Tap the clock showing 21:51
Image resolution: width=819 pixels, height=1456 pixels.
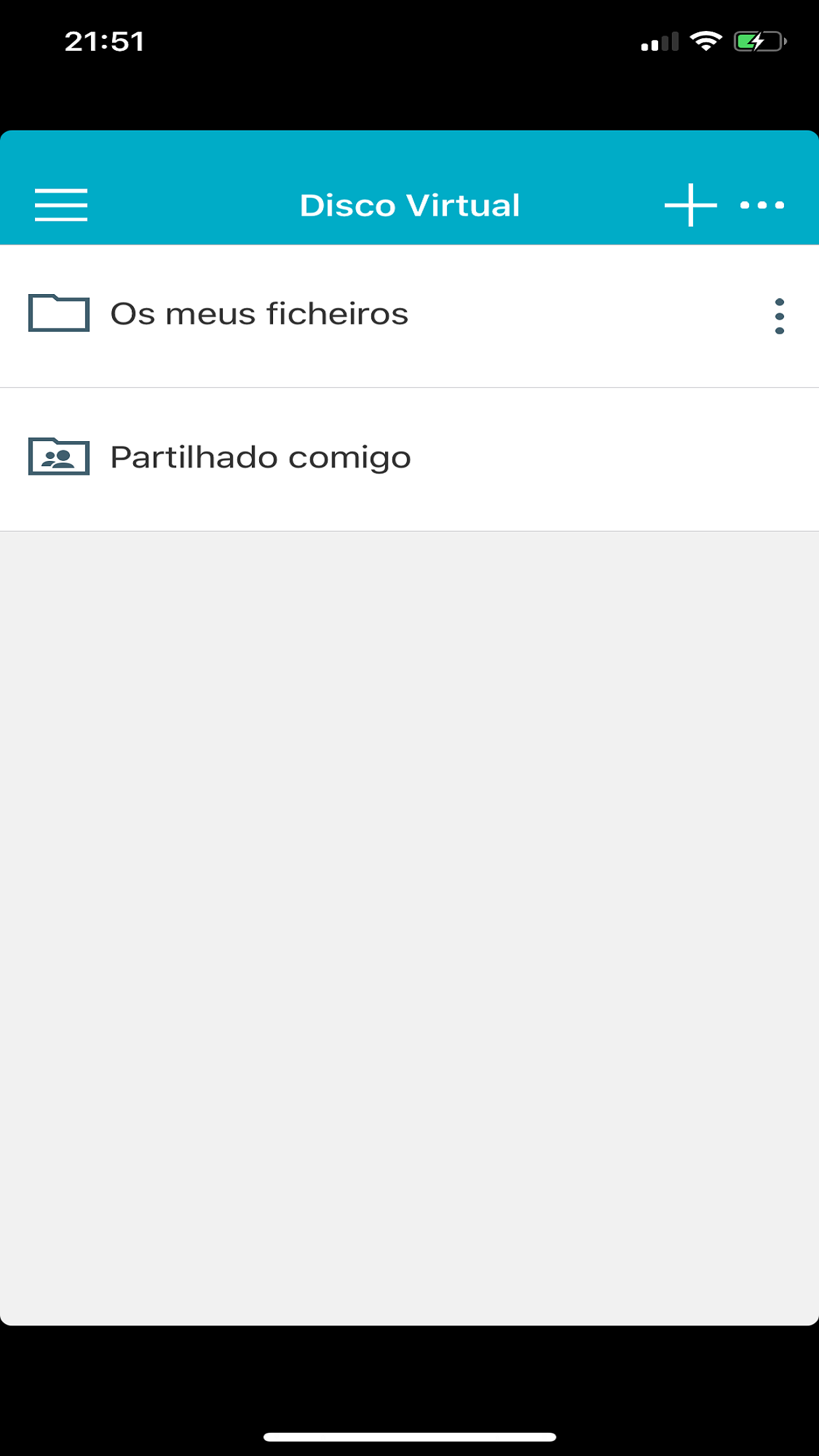click(x=105, y=41)
